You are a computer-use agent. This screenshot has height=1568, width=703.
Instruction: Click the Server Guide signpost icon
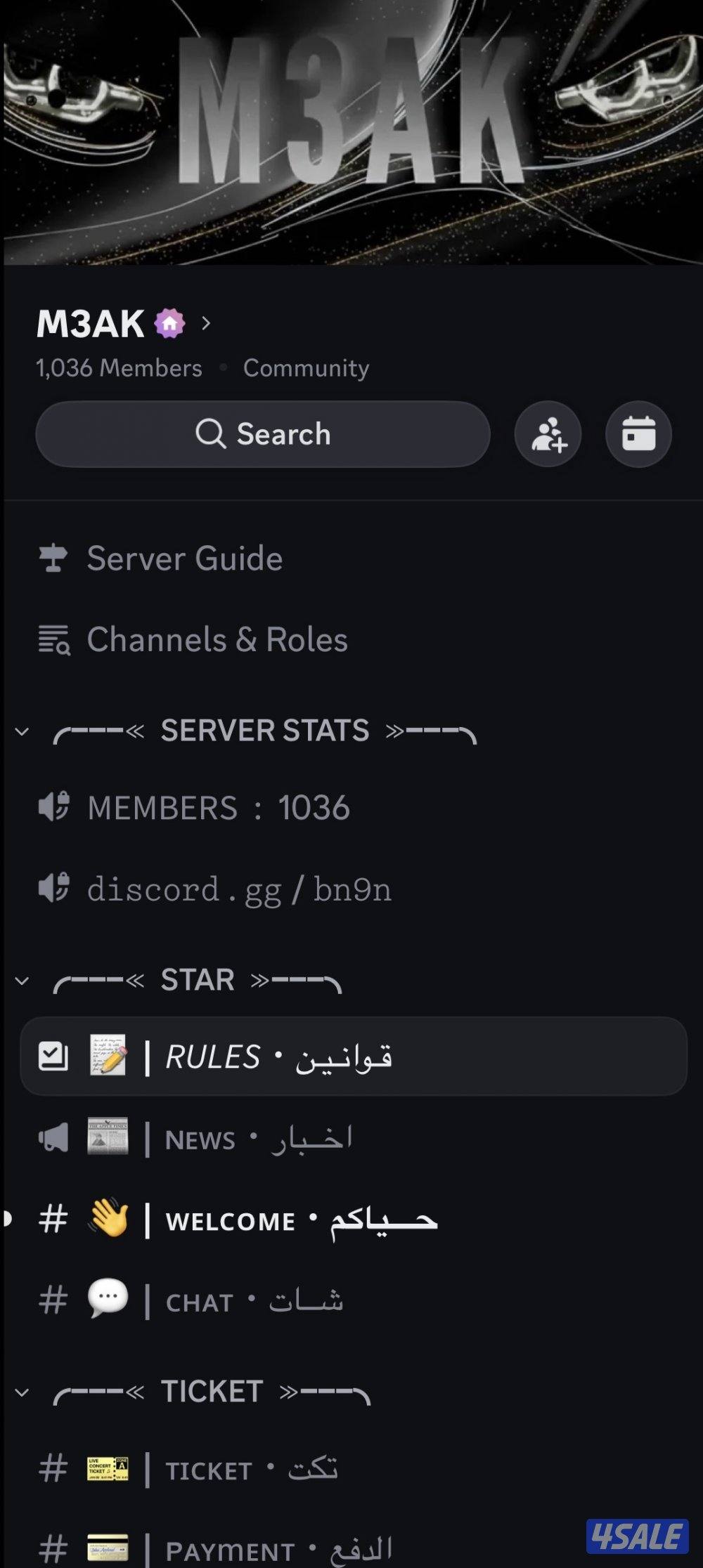point(55,558)
